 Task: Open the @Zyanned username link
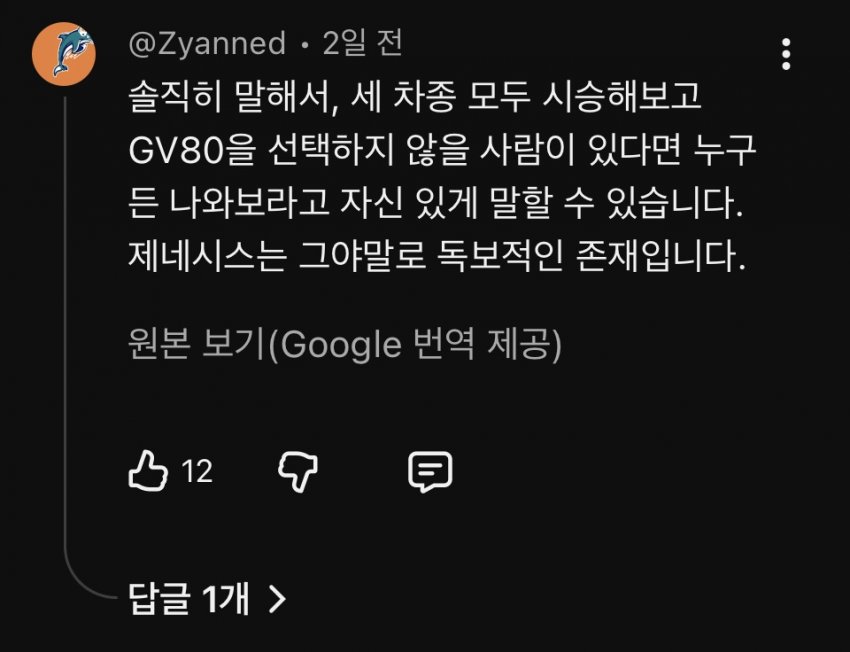click(207, 43)
